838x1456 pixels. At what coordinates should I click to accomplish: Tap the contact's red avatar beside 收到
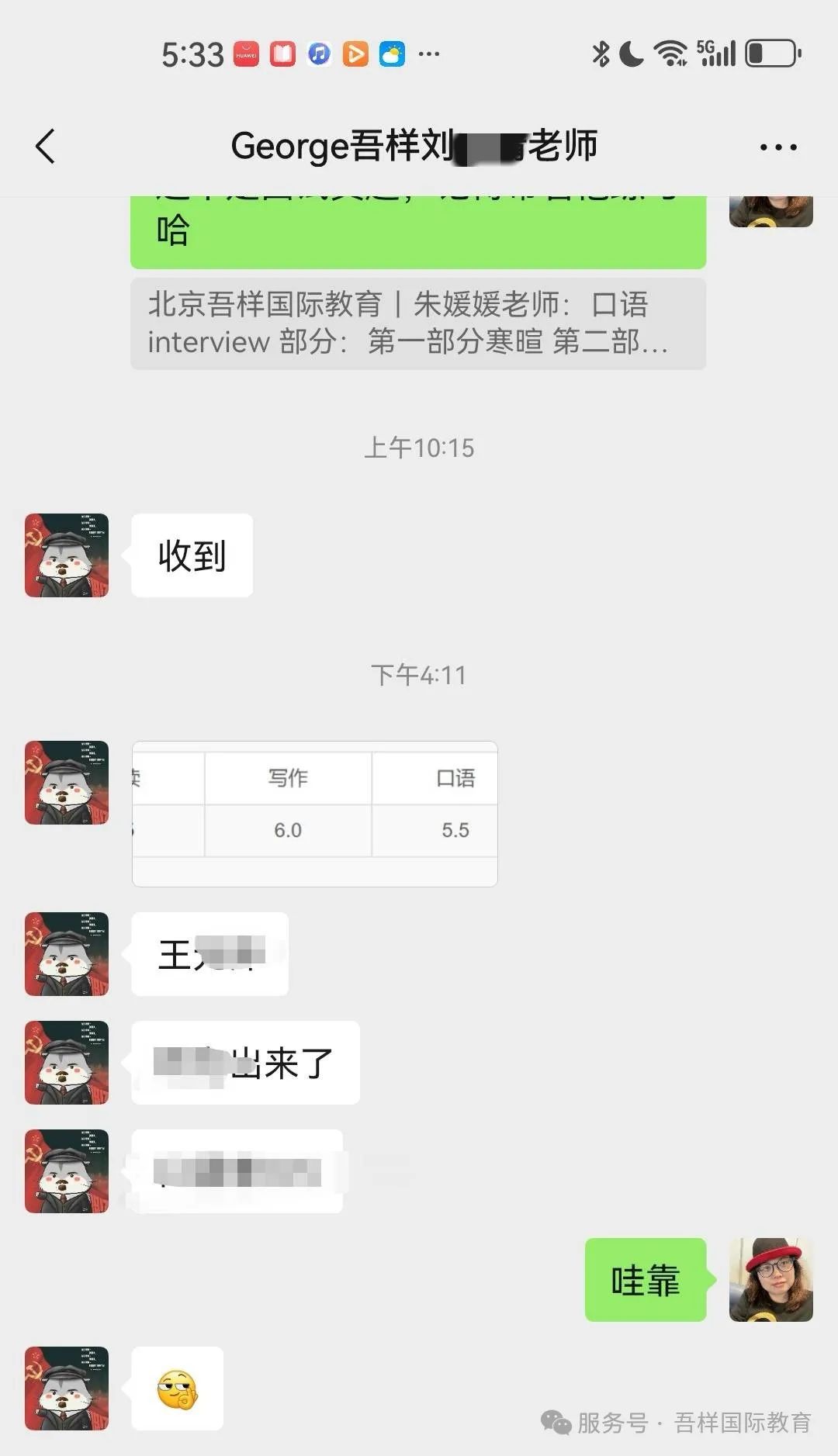point(66,555)
